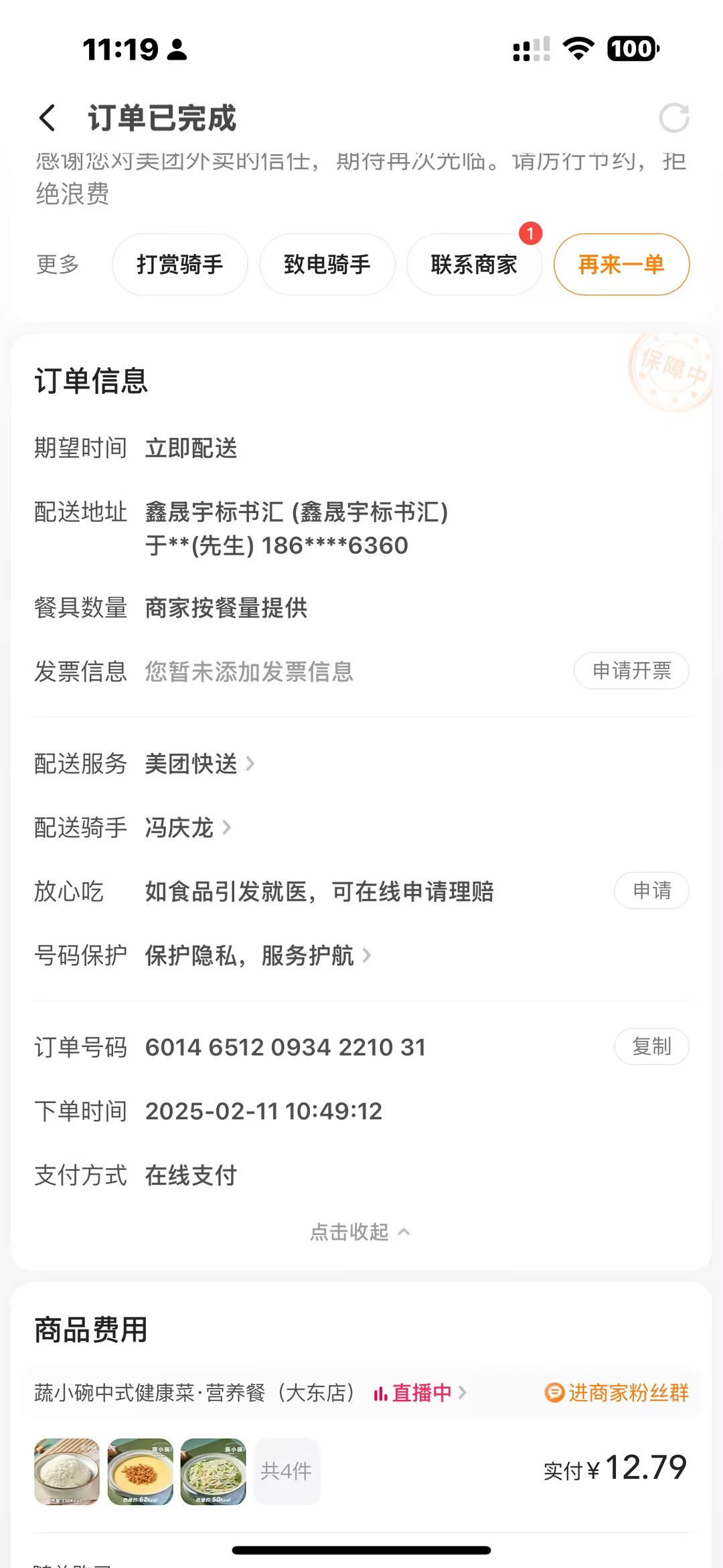Watch the merchant's 直播中 livestream
Image resolution: width=723 pixels, height=1568 pixels.
click(420, 1393)
